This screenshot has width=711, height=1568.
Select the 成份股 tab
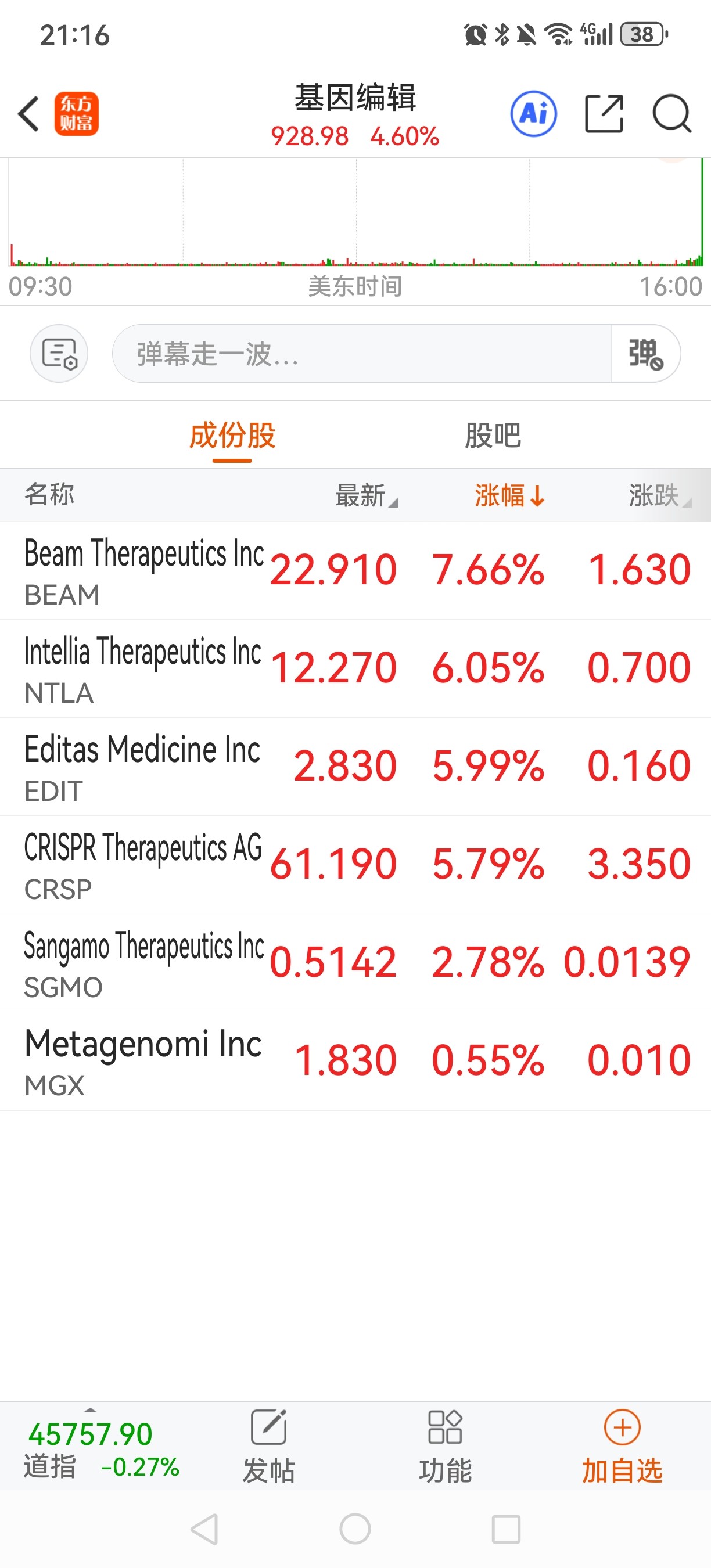232,436
